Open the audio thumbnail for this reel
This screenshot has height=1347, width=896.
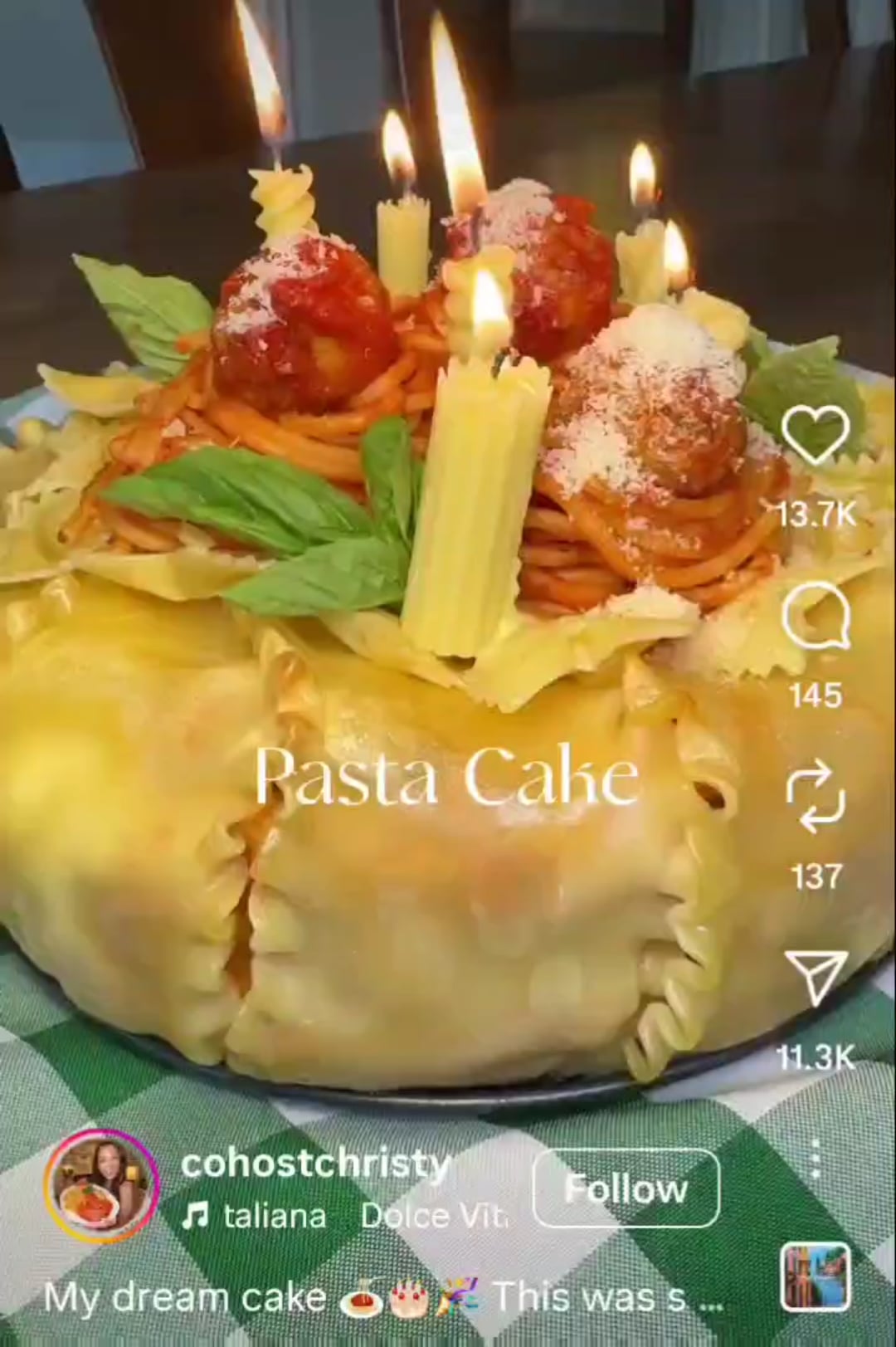[816, 1276]
